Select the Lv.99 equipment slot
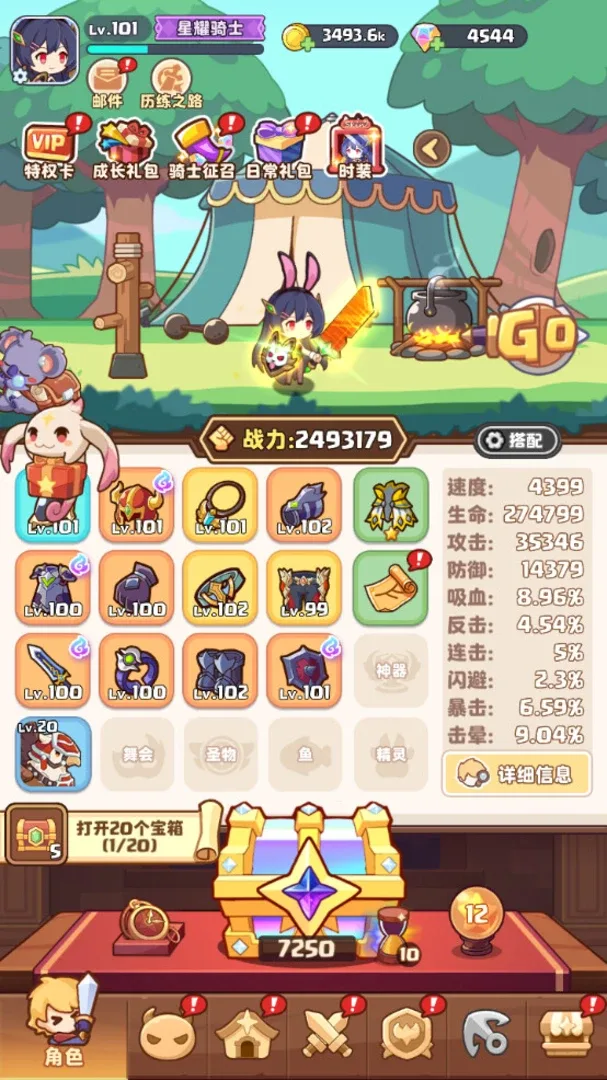 (x=303, y=588)
